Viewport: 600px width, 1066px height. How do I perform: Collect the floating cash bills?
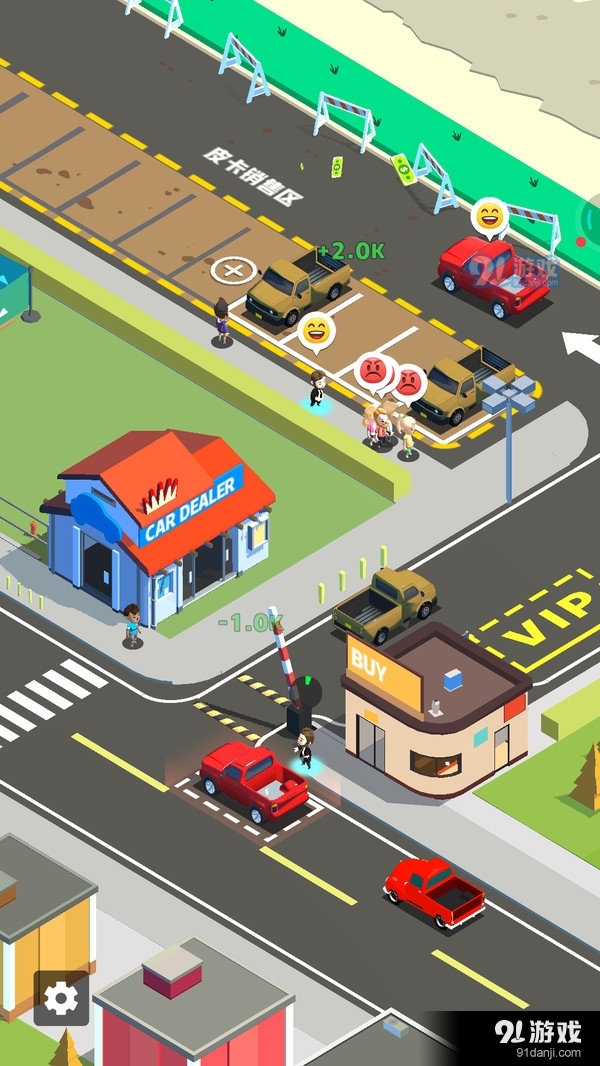[403, 169]
